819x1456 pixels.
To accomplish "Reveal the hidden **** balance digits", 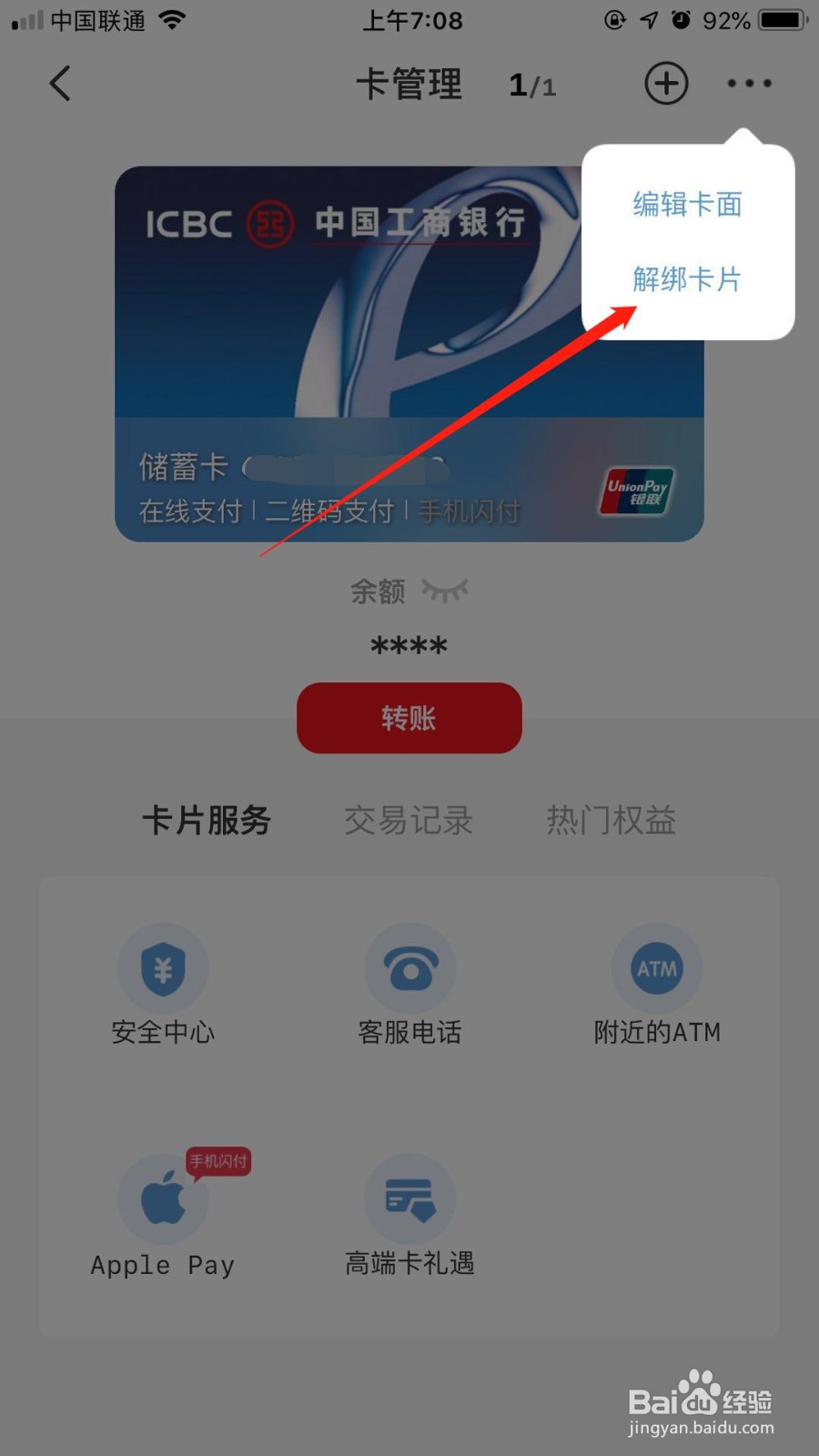I will pyautogui.click(x=409, y=646).
